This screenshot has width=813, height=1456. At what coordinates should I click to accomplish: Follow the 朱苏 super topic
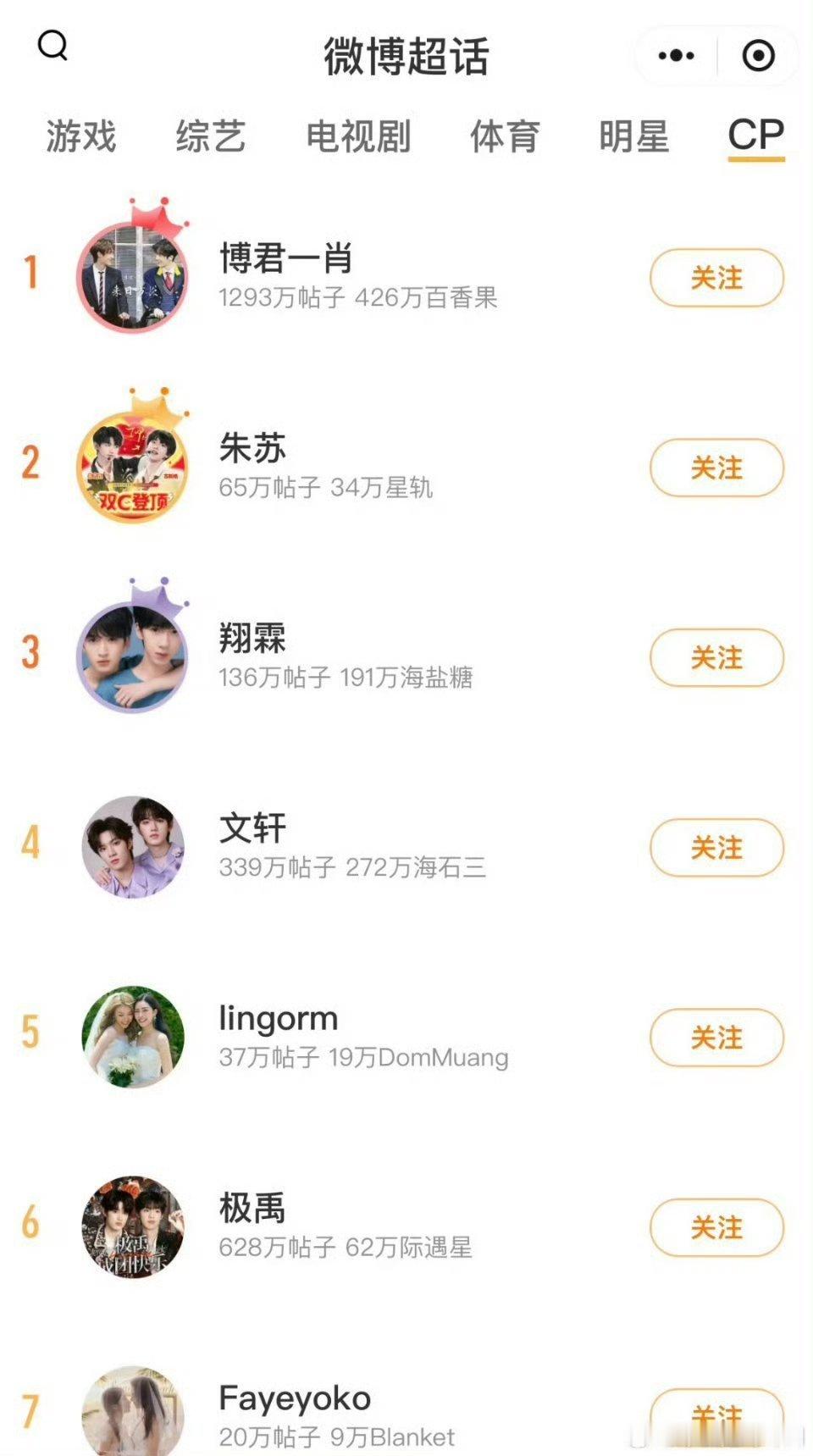click(x=716, y=467)
